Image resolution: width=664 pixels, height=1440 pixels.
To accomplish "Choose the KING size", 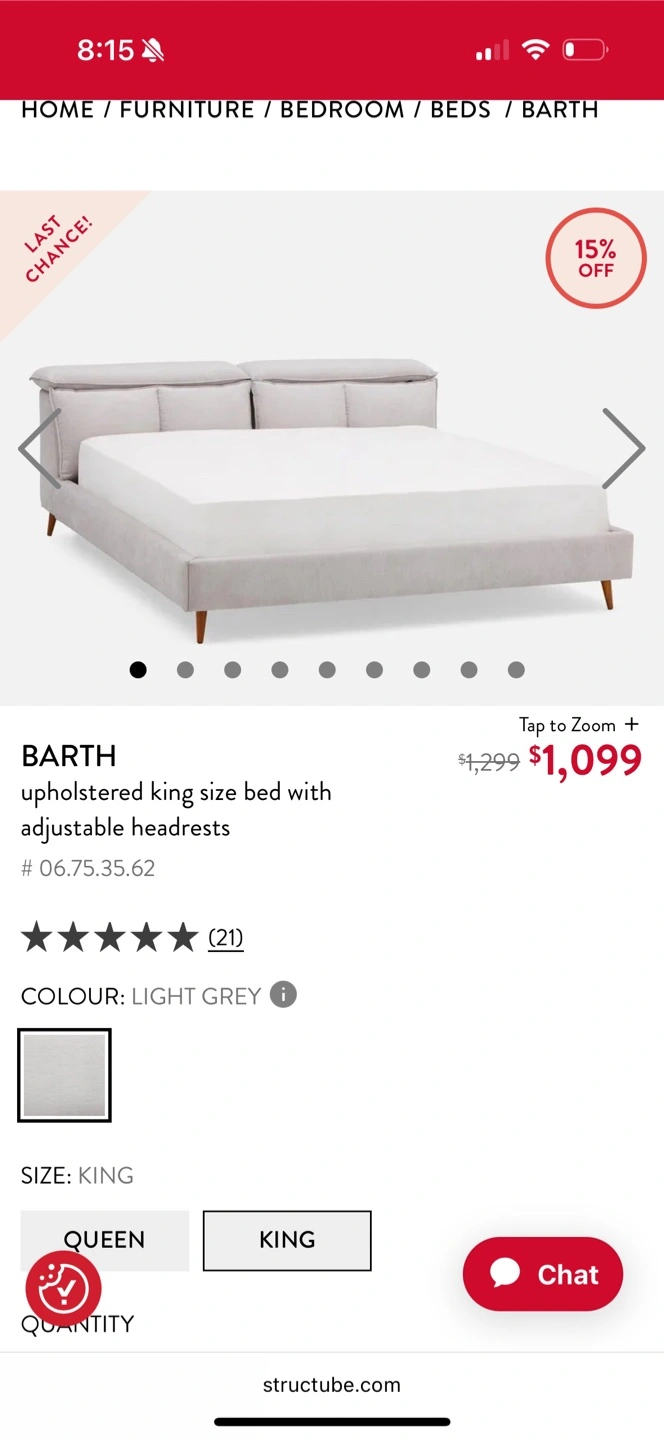I will [287, 1240].
